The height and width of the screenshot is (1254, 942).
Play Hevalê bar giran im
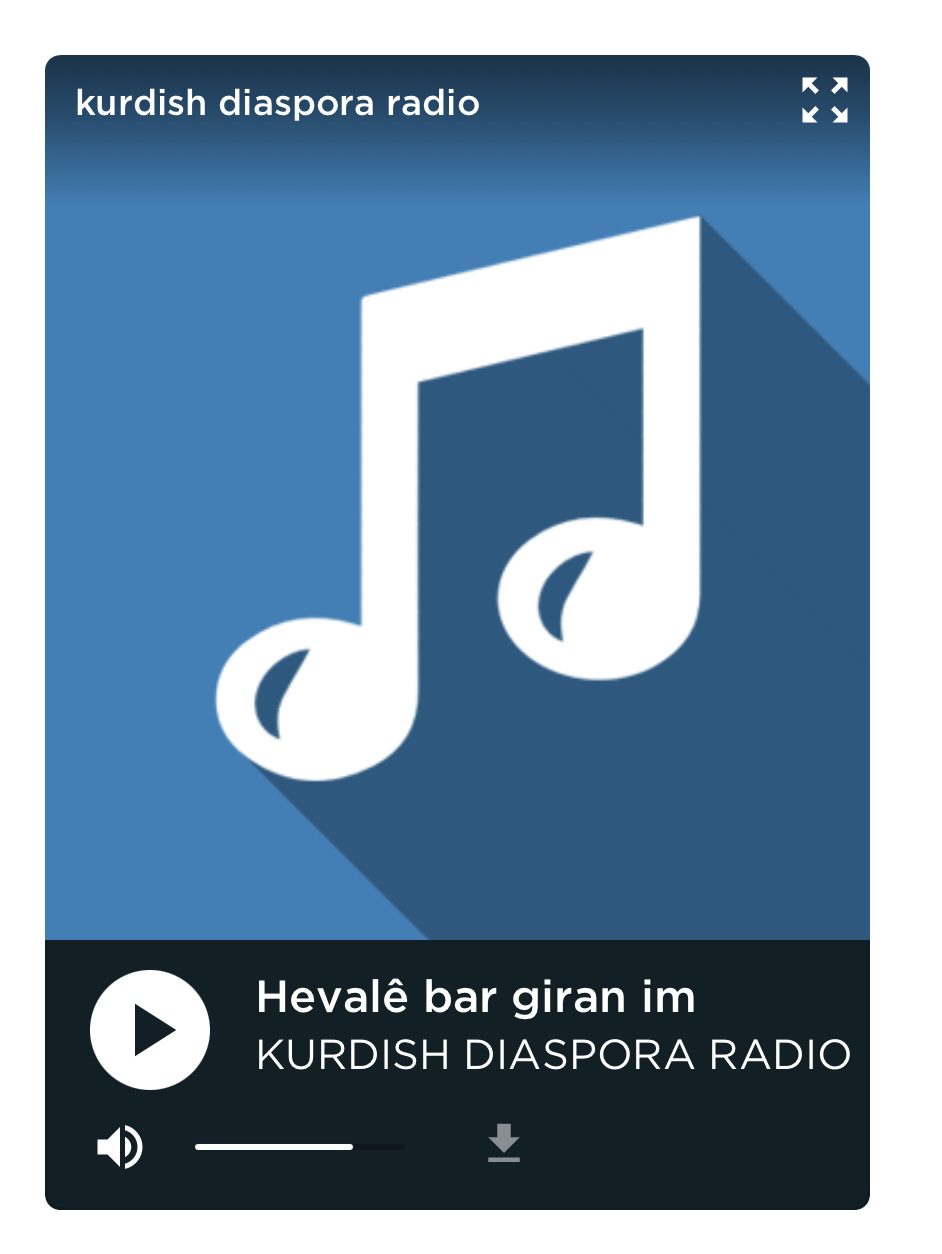click(x=150, y=1030)
